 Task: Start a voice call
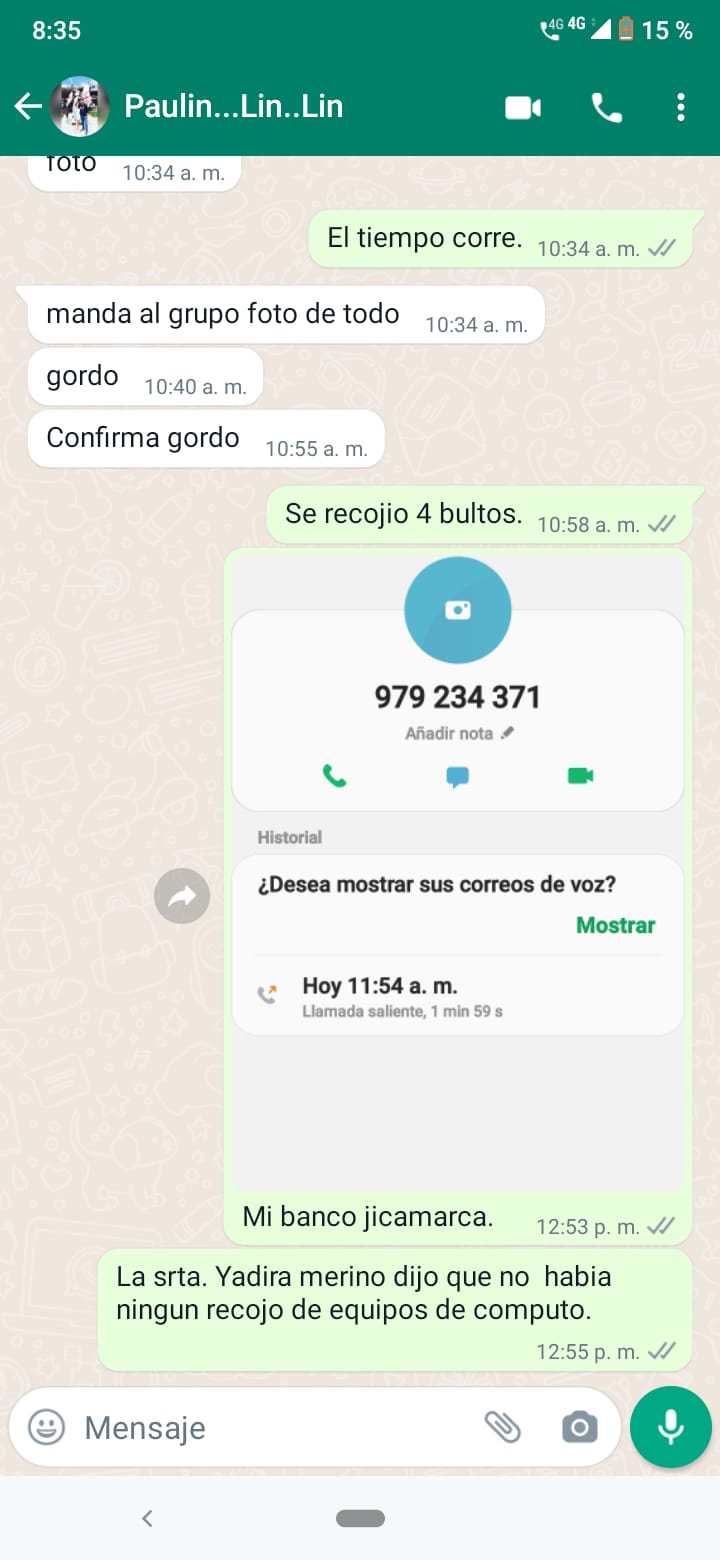tap(607, 108)
